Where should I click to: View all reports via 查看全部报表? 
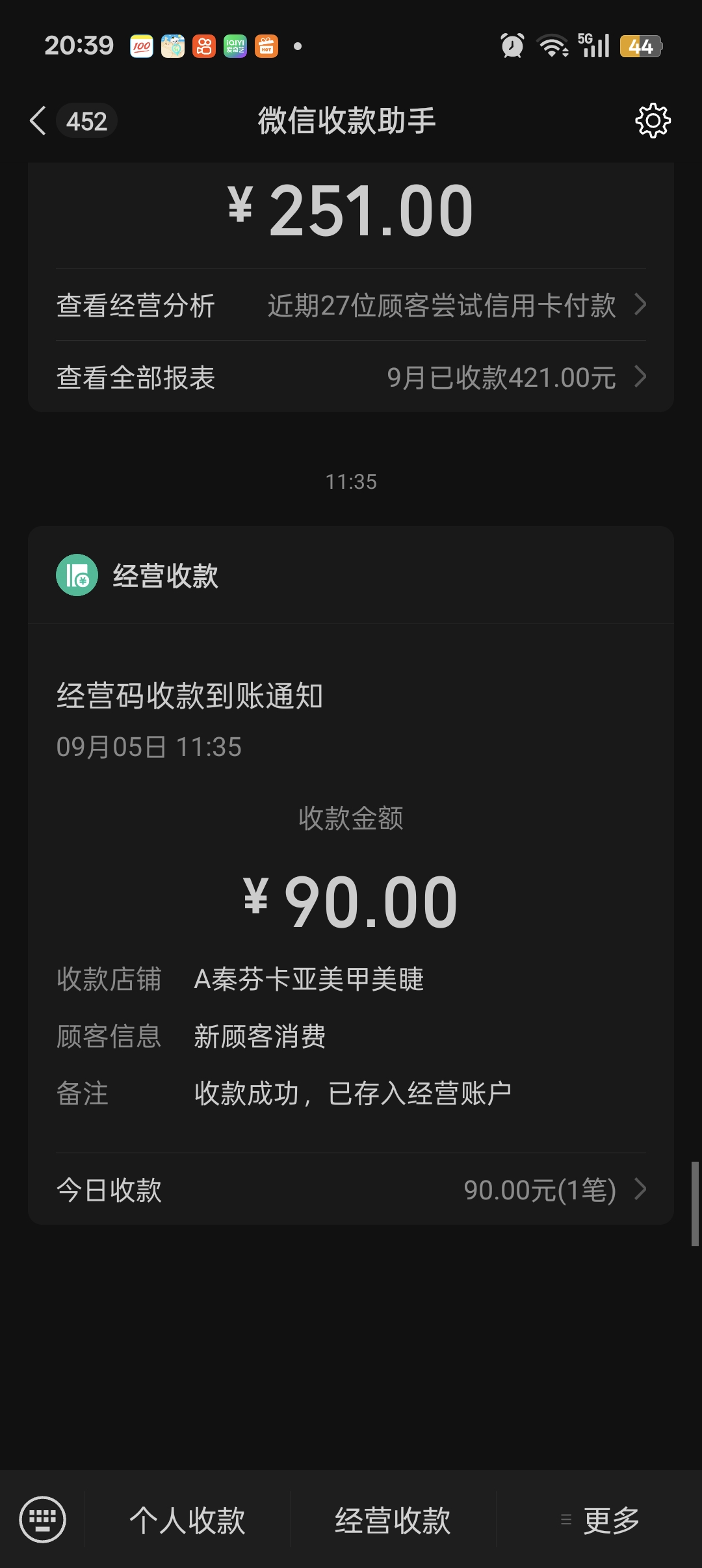point(351,377)
